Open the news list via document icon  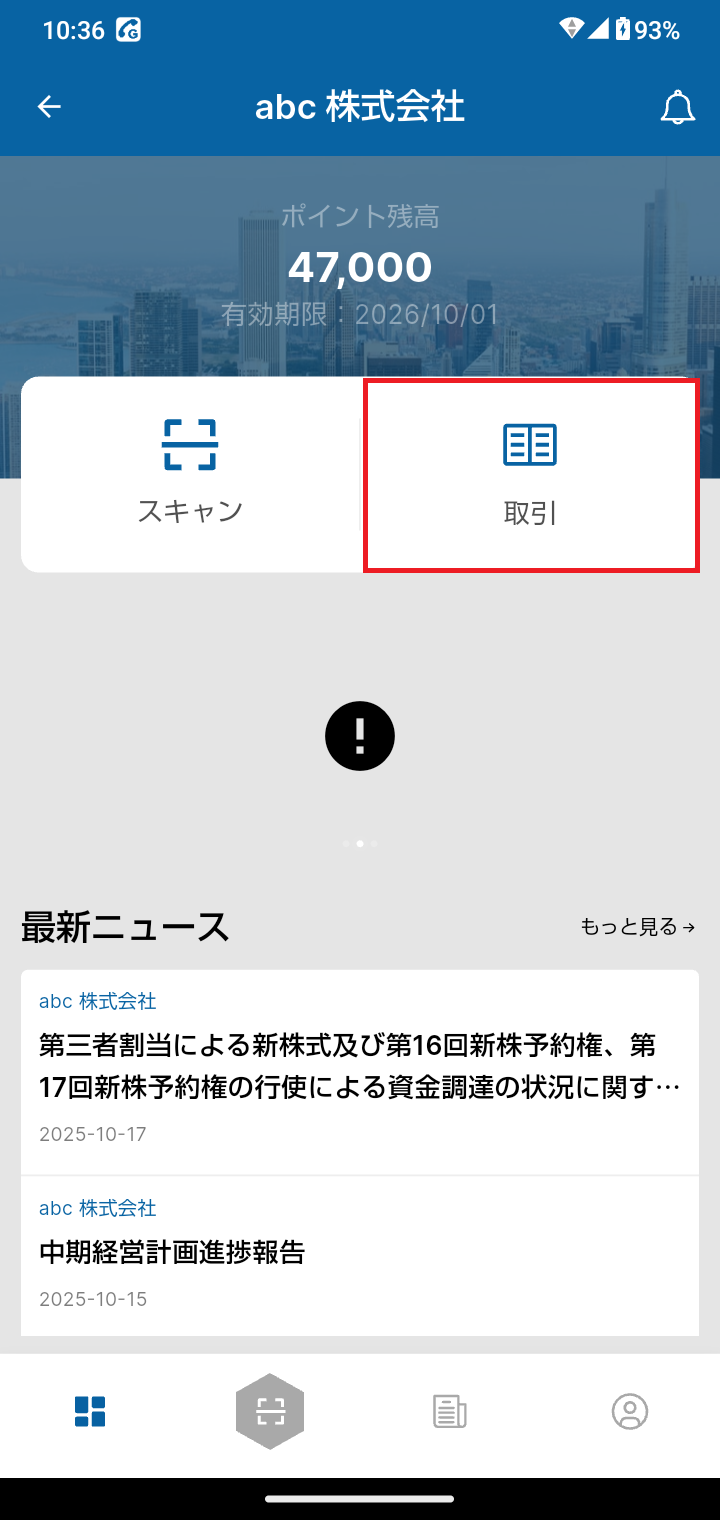449,1411
